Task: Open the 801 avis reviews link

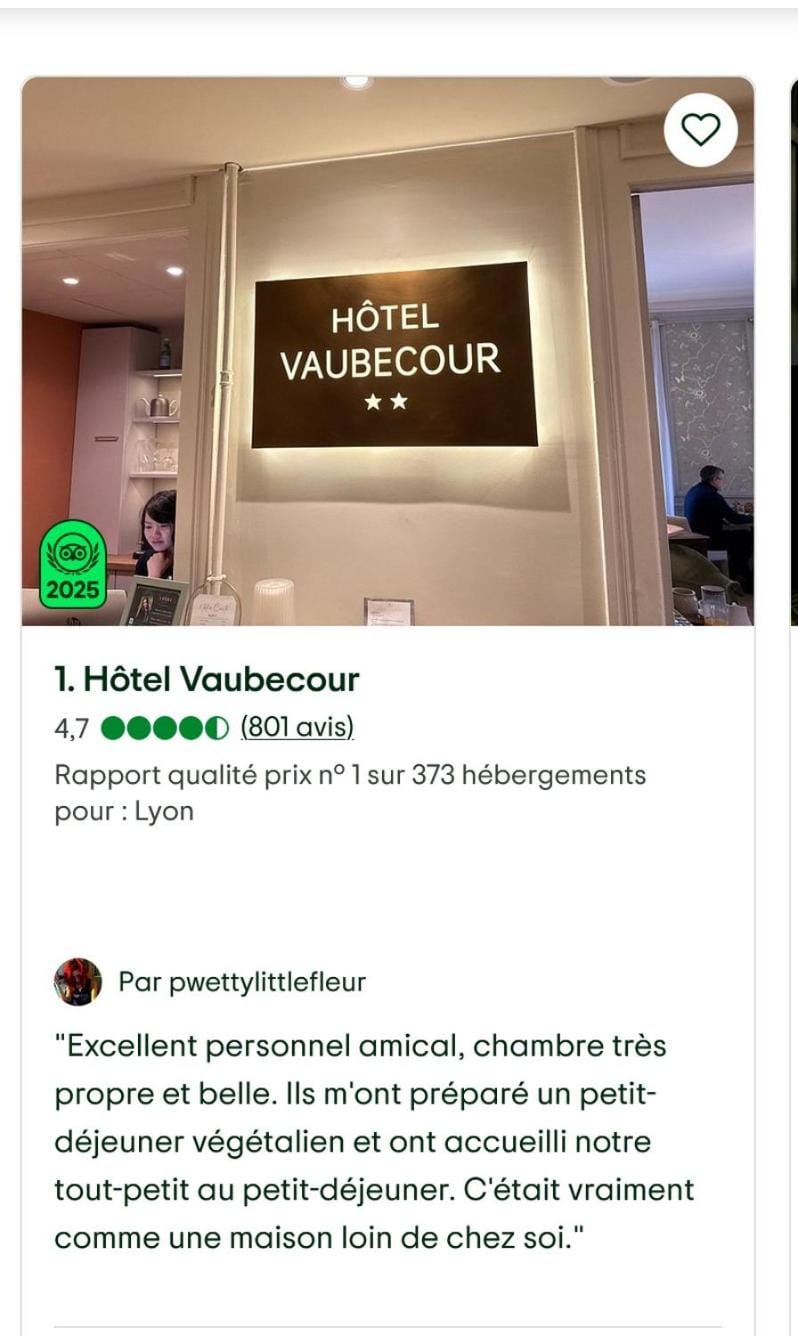Action: 297,727
